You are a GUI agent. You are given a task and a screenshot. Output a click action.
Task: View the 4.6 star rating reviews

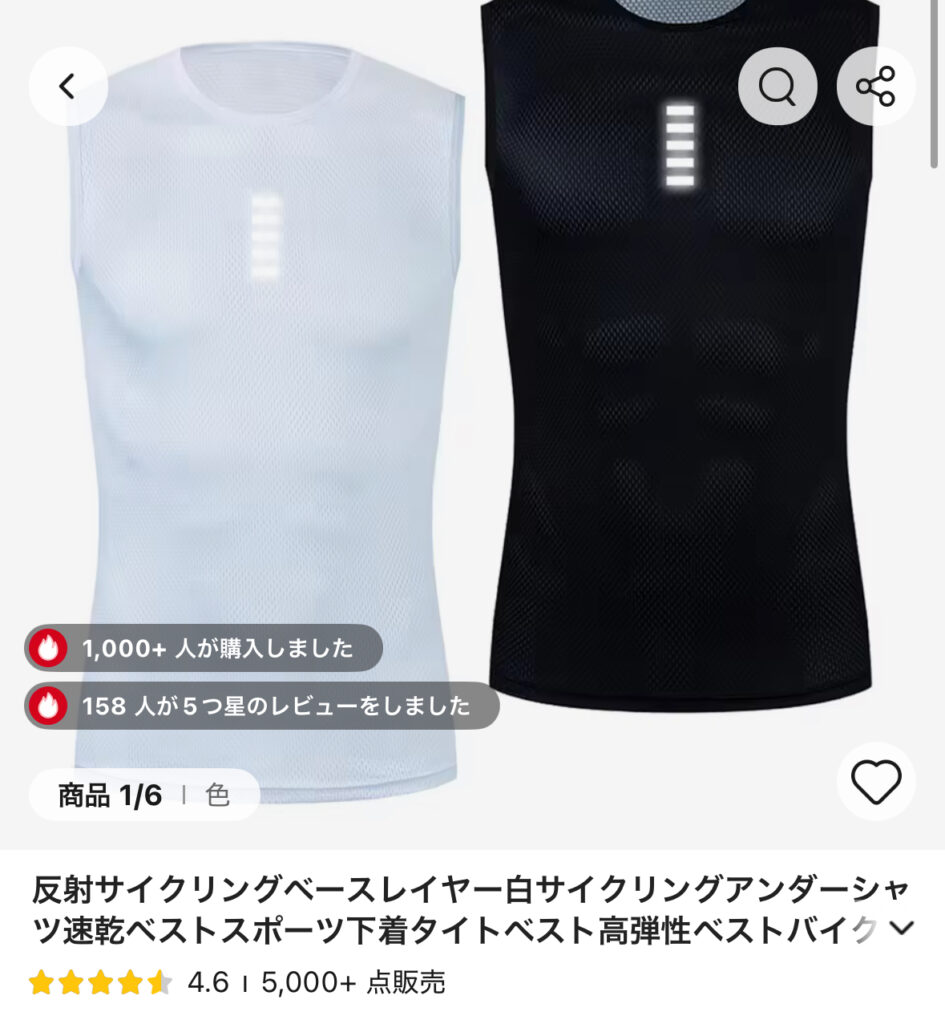point(130,982)
